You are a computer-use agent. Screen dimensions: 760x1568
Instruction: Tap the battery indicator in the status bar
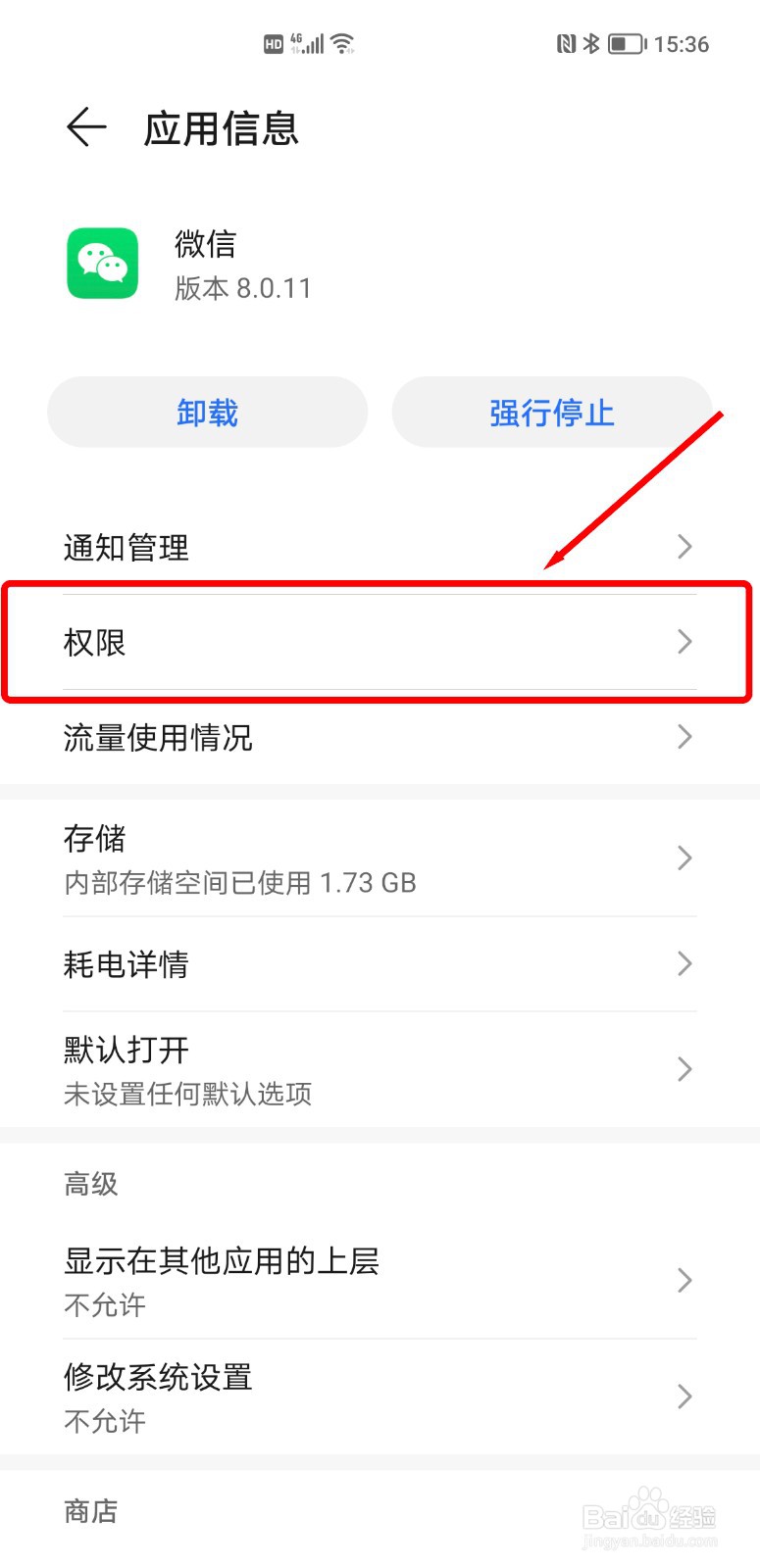click(x=625, y=43)
